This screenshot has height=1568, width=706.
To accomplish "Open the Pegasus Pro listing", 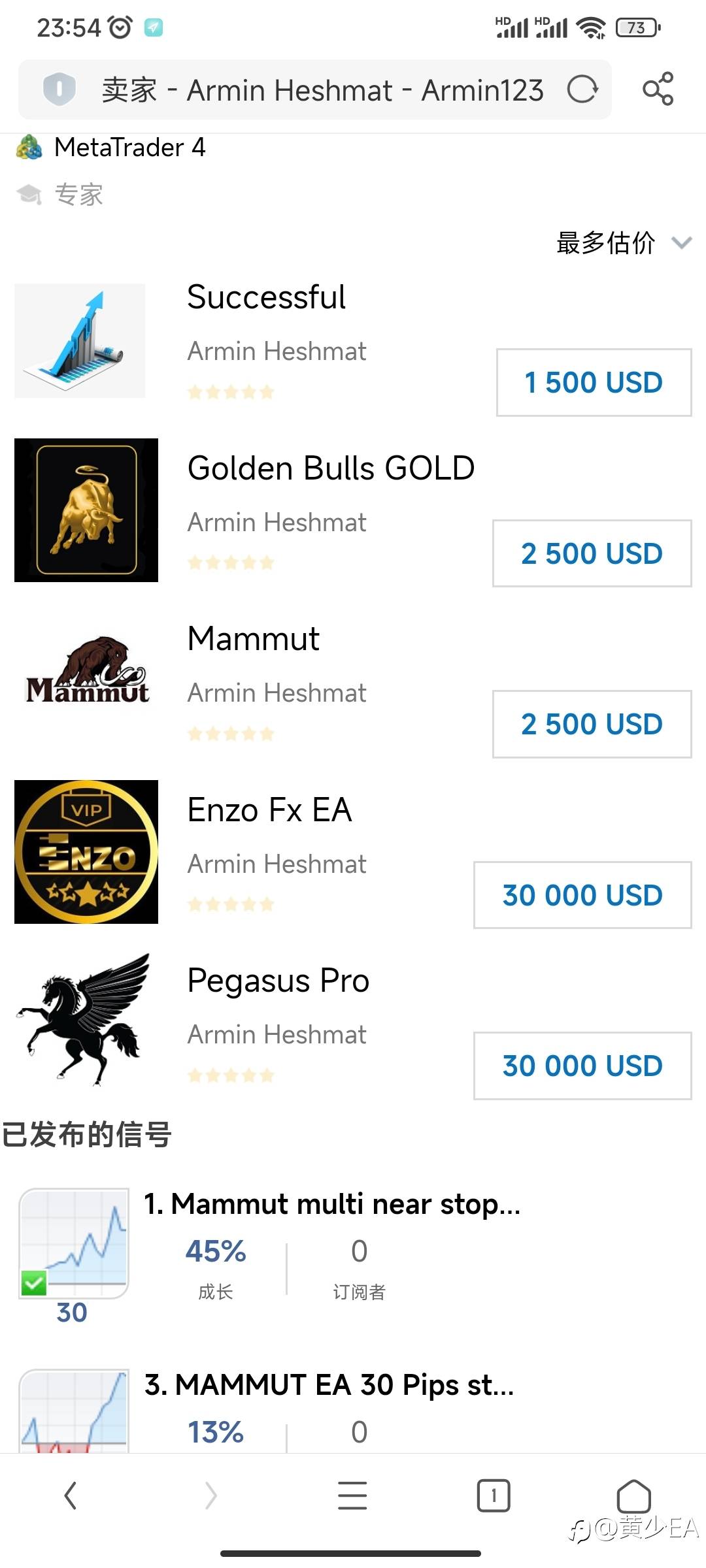I will pos(278,981).
